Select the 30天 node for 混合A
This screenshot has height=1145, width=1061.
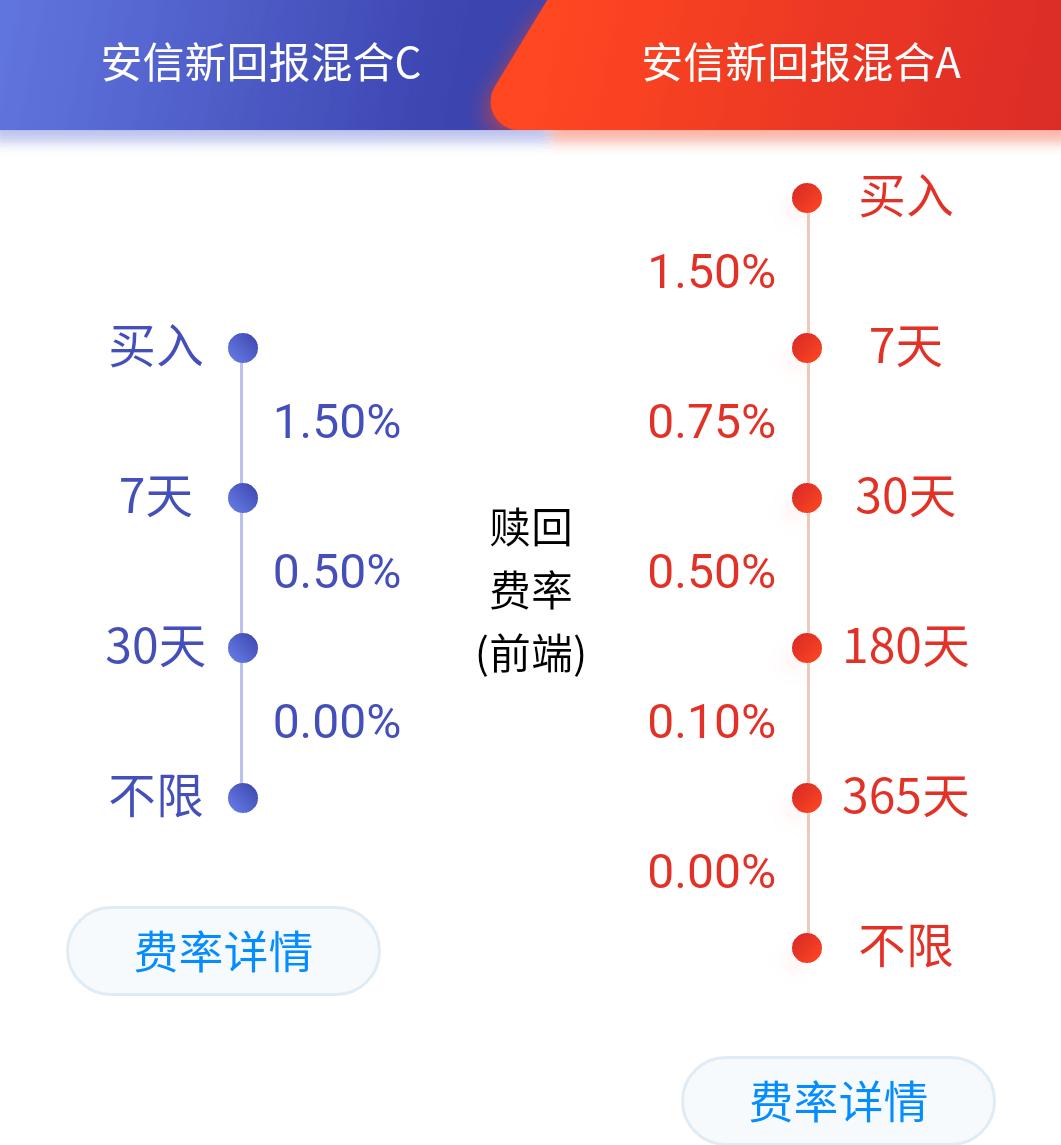point(806,496)
